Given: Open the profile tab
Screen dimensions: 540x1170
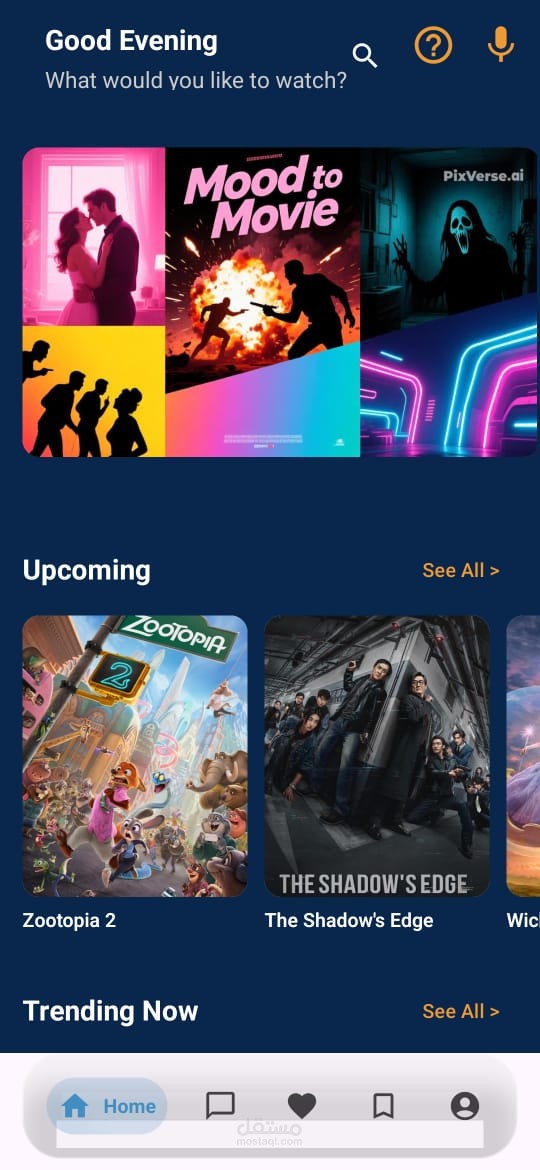Looking at the screenshot, I should coord(465,1106).
